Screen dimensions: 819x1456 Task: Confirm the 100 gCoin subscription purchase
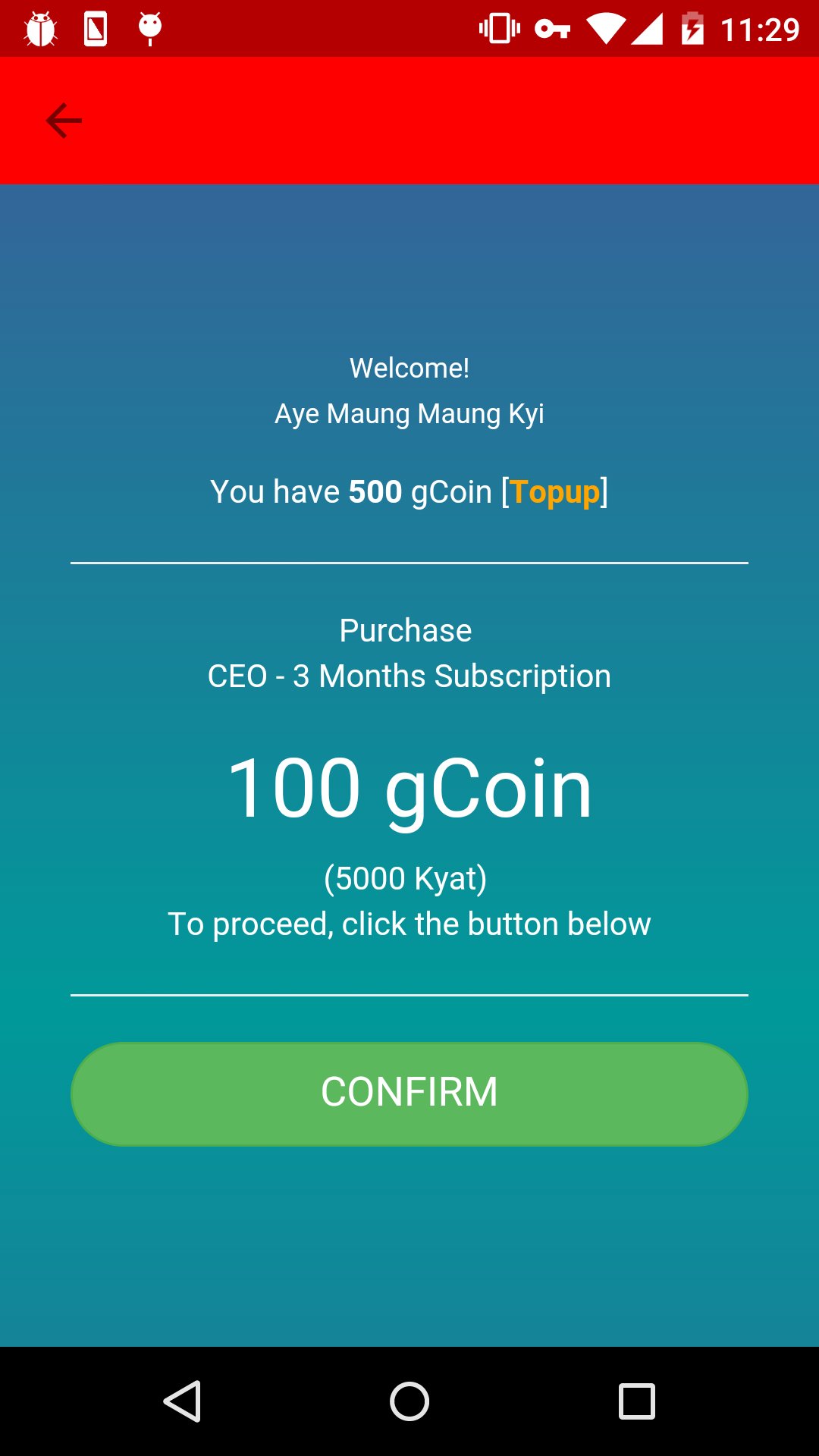tap(409, 1093)
